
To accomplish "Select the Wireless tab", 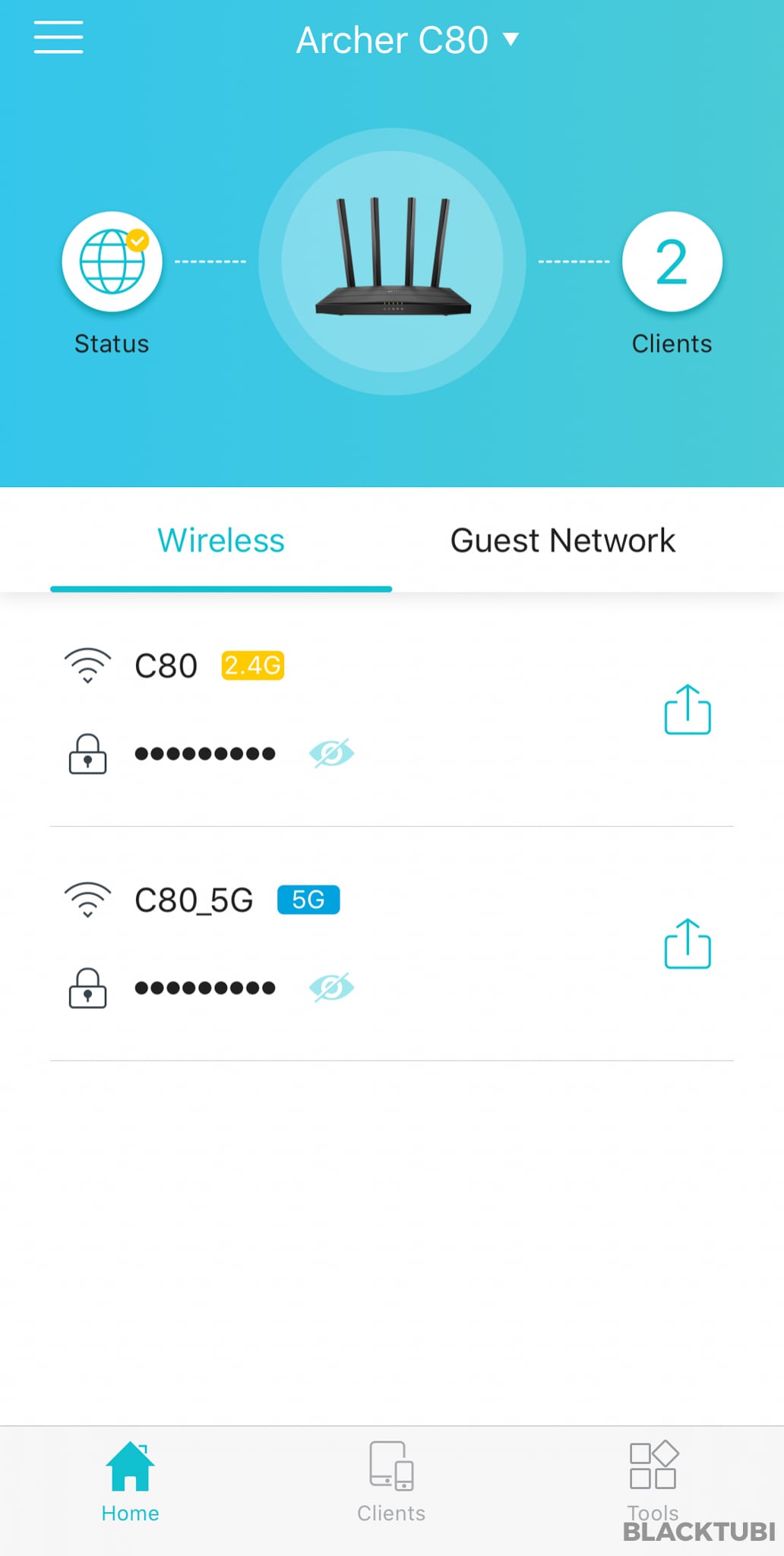I will point(221,541).
